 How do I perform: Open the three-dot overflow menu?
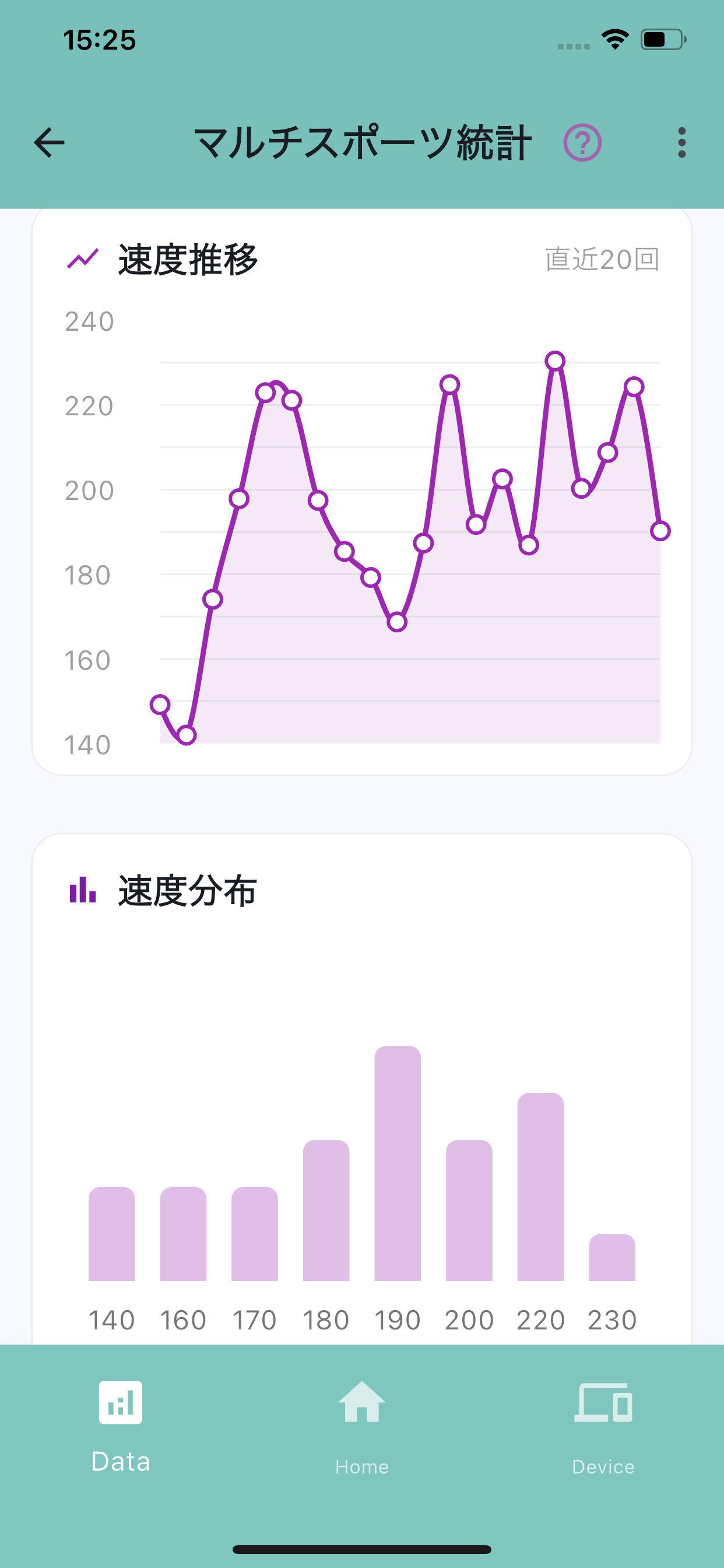tap(681, 143)
